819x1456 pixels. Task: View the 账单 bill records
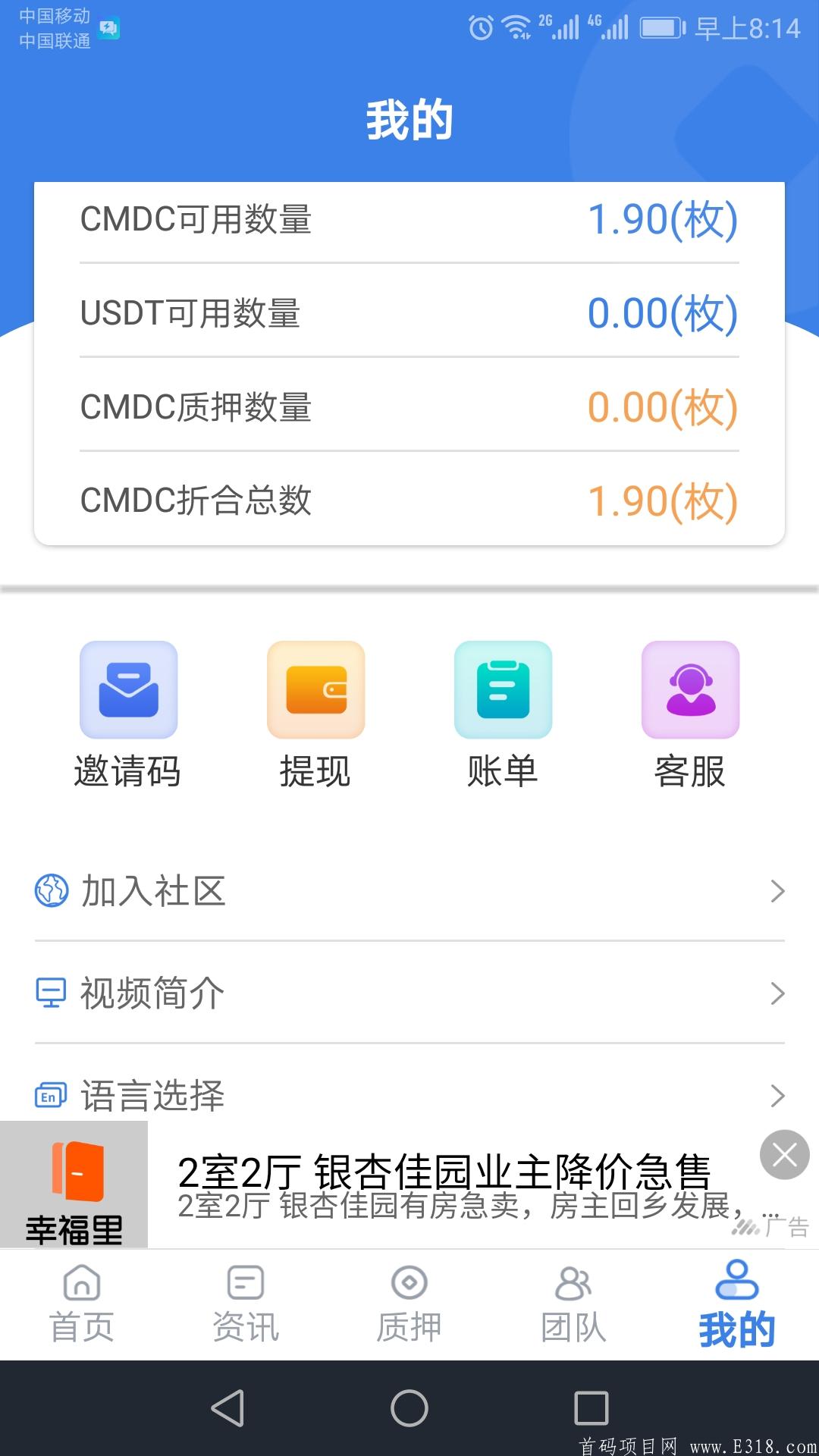503,715
